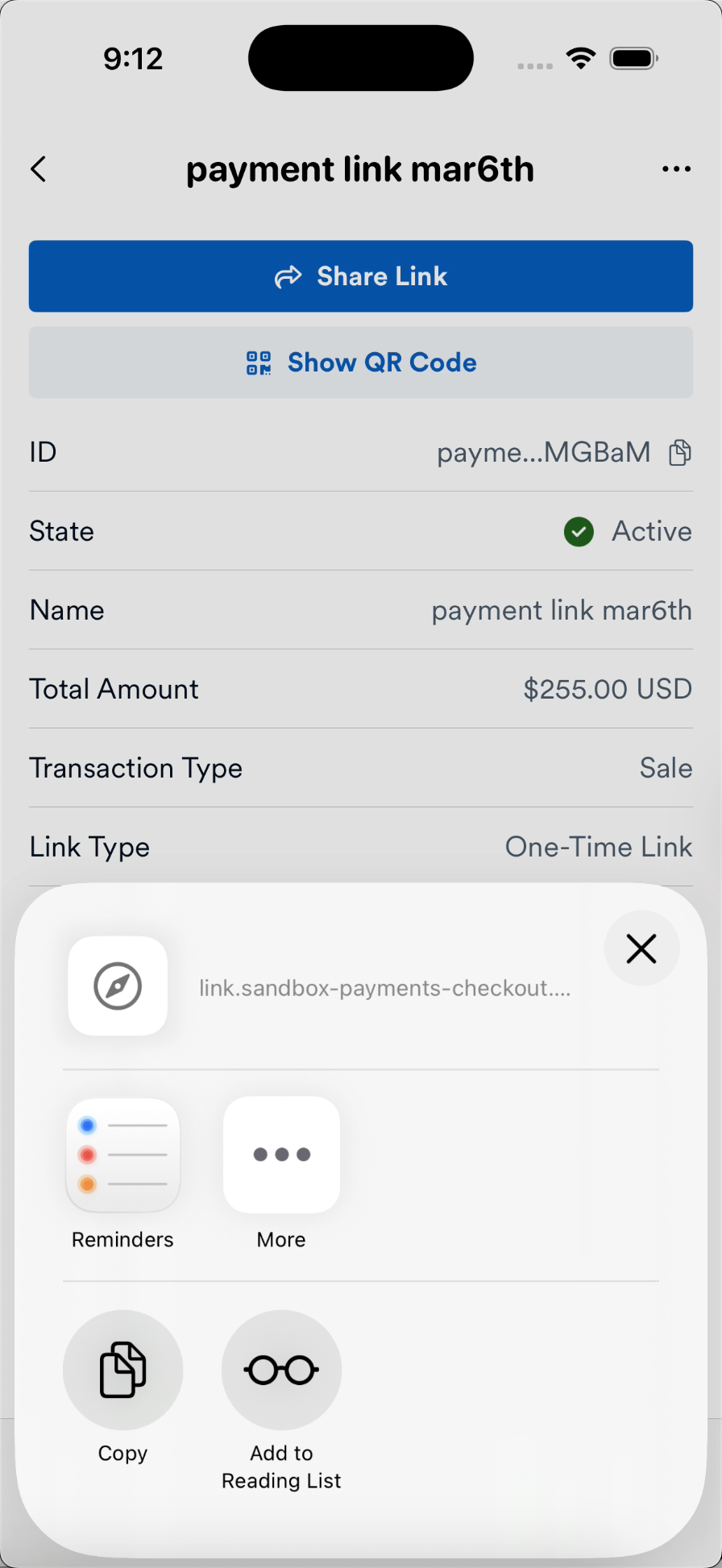Go back with the chevron arrow
The height and width of the screenshot is (1568, 722).
[x=38, y=169]
